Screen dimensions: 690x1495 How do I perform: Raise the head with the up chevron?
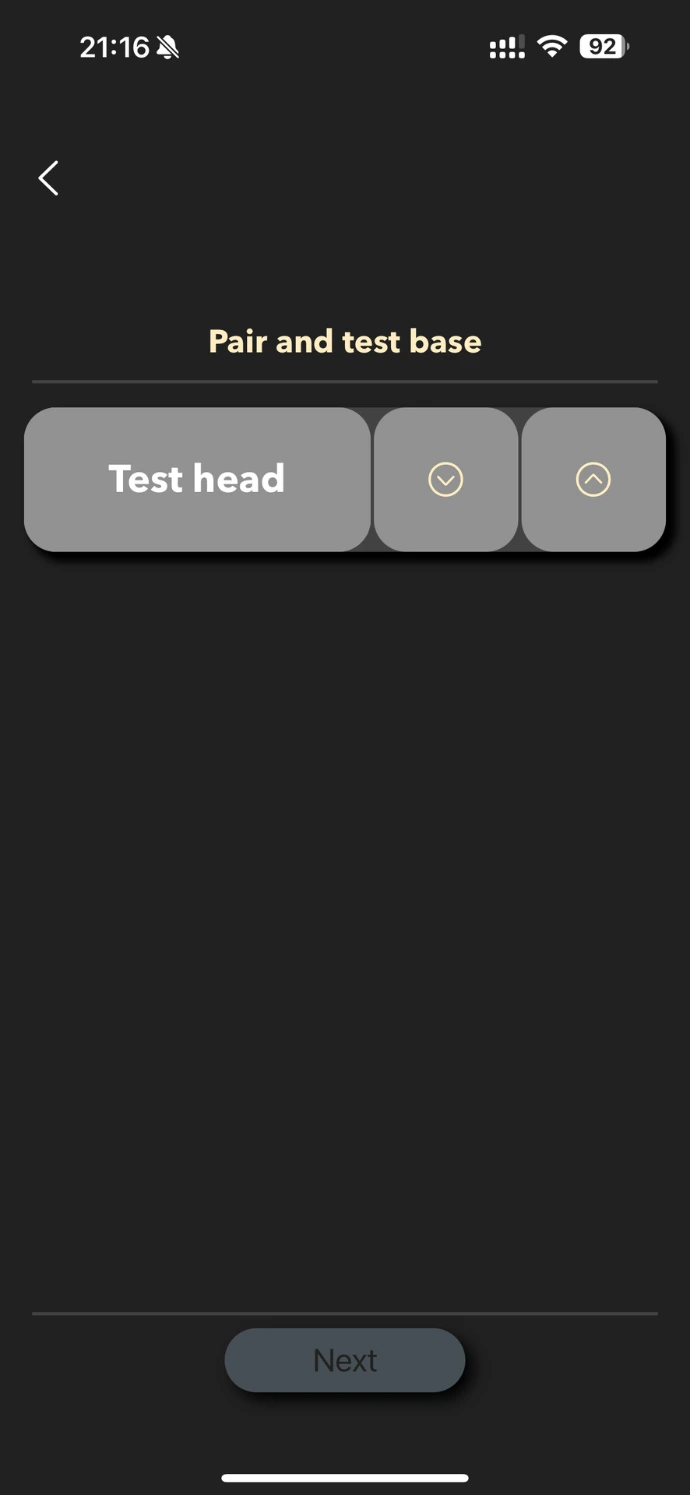point(593,479)
